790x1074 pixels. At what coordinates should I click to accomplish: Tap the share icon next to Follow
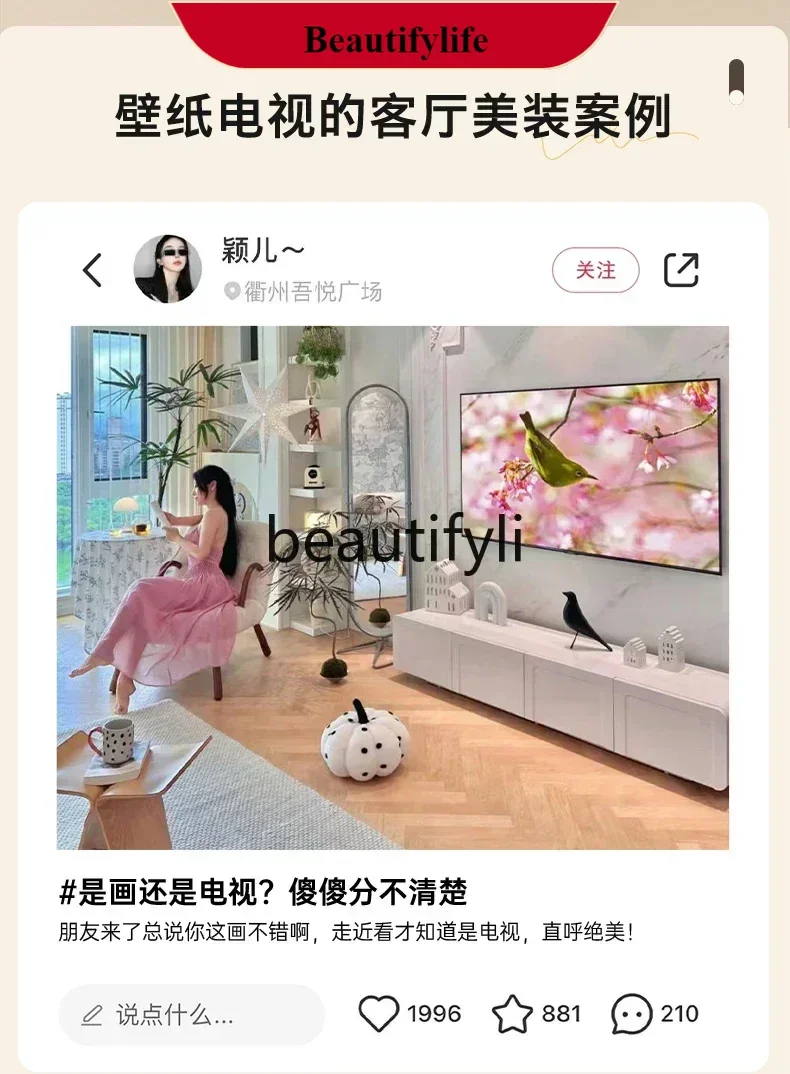point(681,270)
